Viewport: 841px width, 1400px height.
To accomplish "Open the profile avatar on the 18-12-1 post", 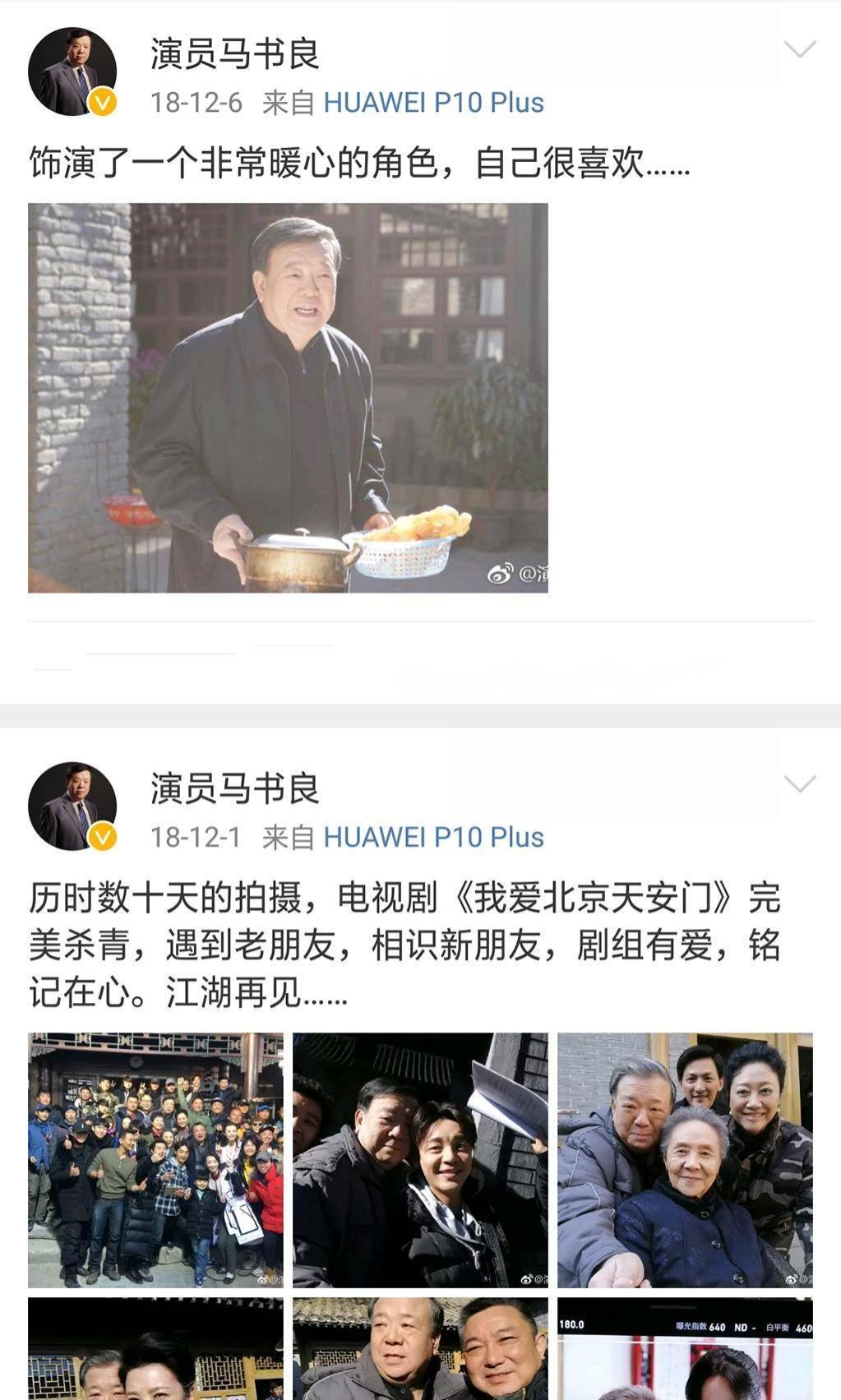I will click(x=72, y=806).
